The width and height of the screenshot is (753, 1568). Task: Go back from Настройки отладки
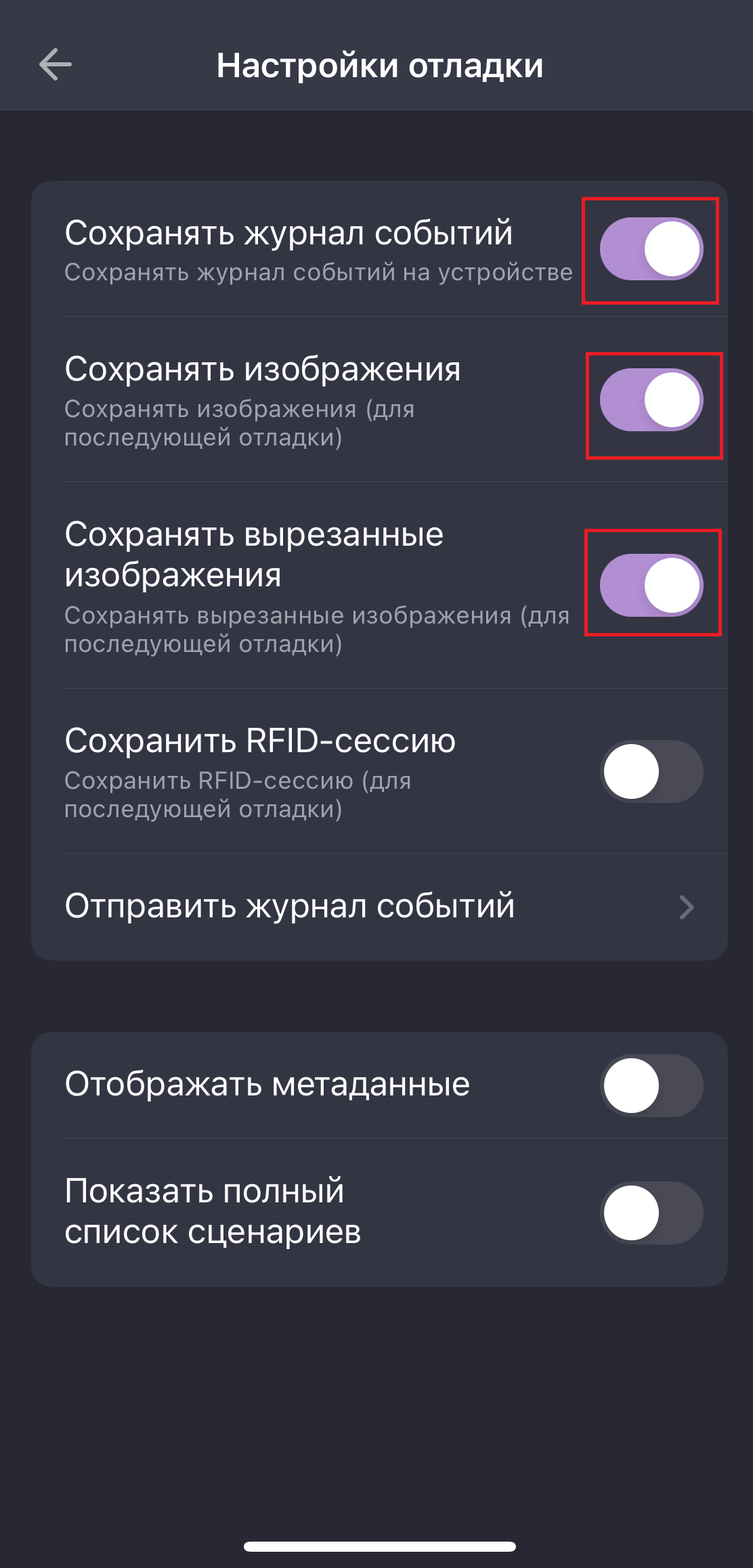56,65
